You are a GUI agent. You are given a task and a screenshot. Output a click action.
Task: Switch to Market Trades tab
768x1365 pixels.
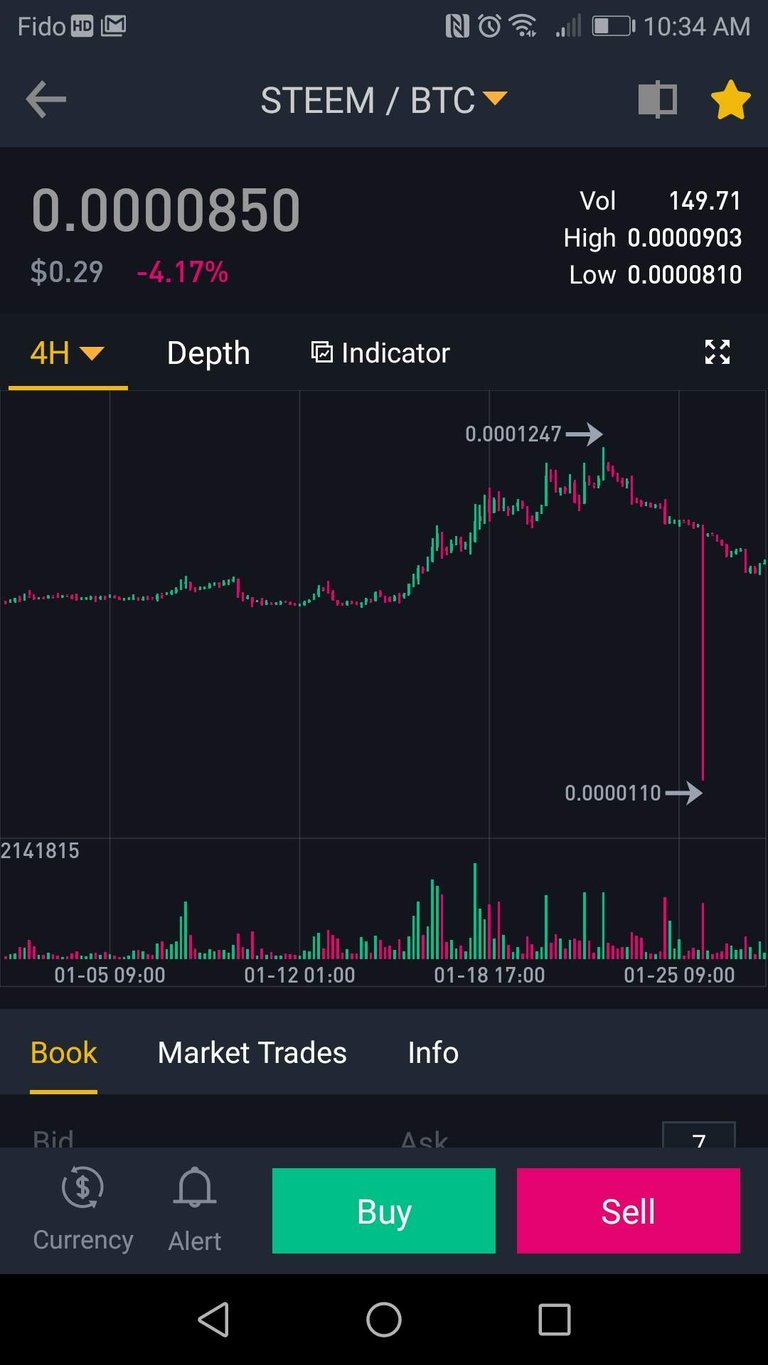[x=252, y=1052]
